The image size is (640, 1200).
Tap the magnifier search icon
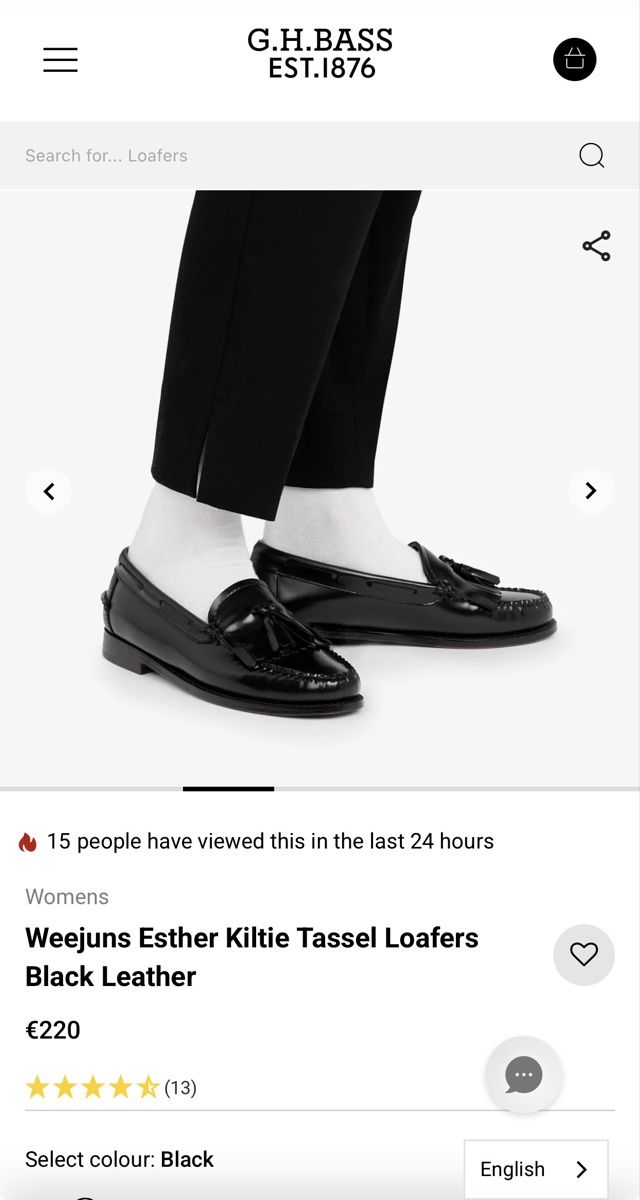click(x=592, y=155)
